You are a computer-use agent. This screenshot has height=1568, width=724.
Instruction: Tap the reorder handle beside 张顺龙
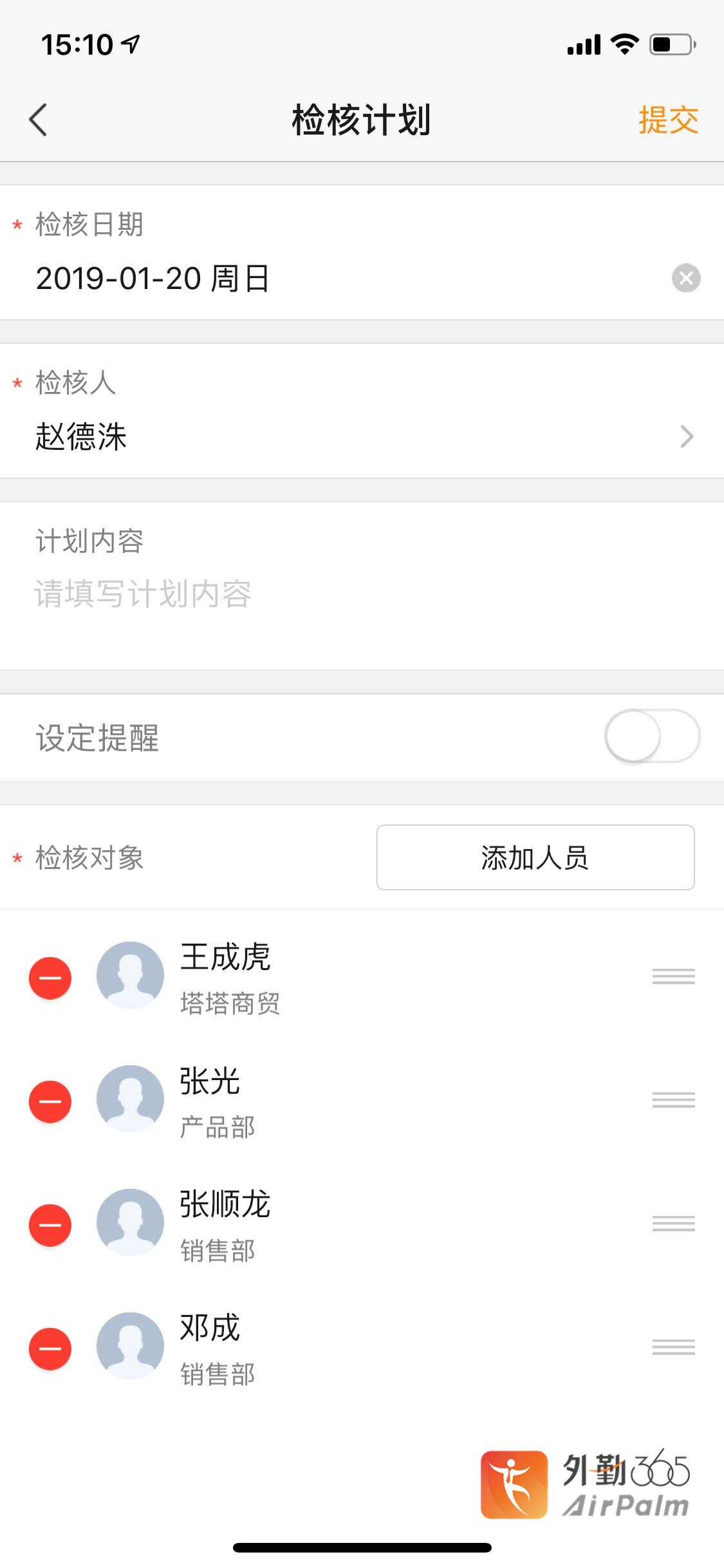coord(673,1224)
